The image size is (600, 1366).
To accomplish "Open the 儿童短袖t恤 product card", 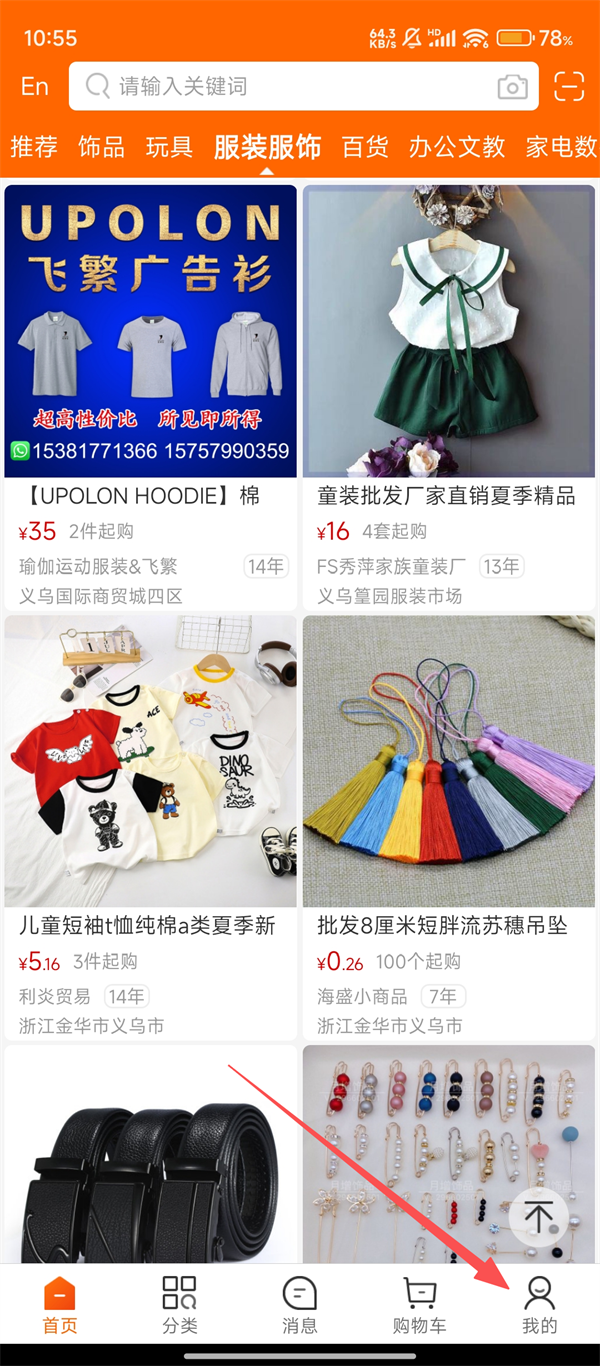I will pyautogui.click(x=151, y=826).
